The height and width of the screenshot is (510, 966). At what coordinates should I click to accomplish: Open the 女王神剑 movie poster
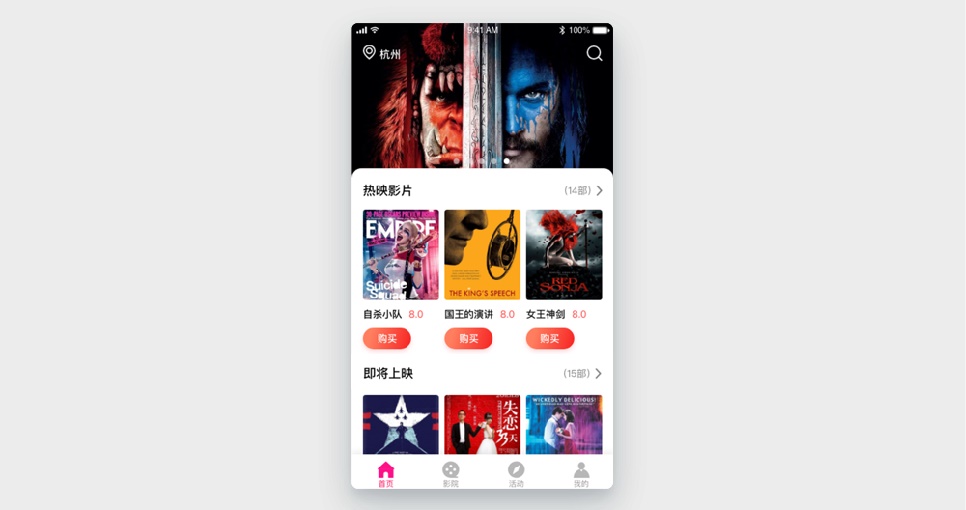point(564,254)
